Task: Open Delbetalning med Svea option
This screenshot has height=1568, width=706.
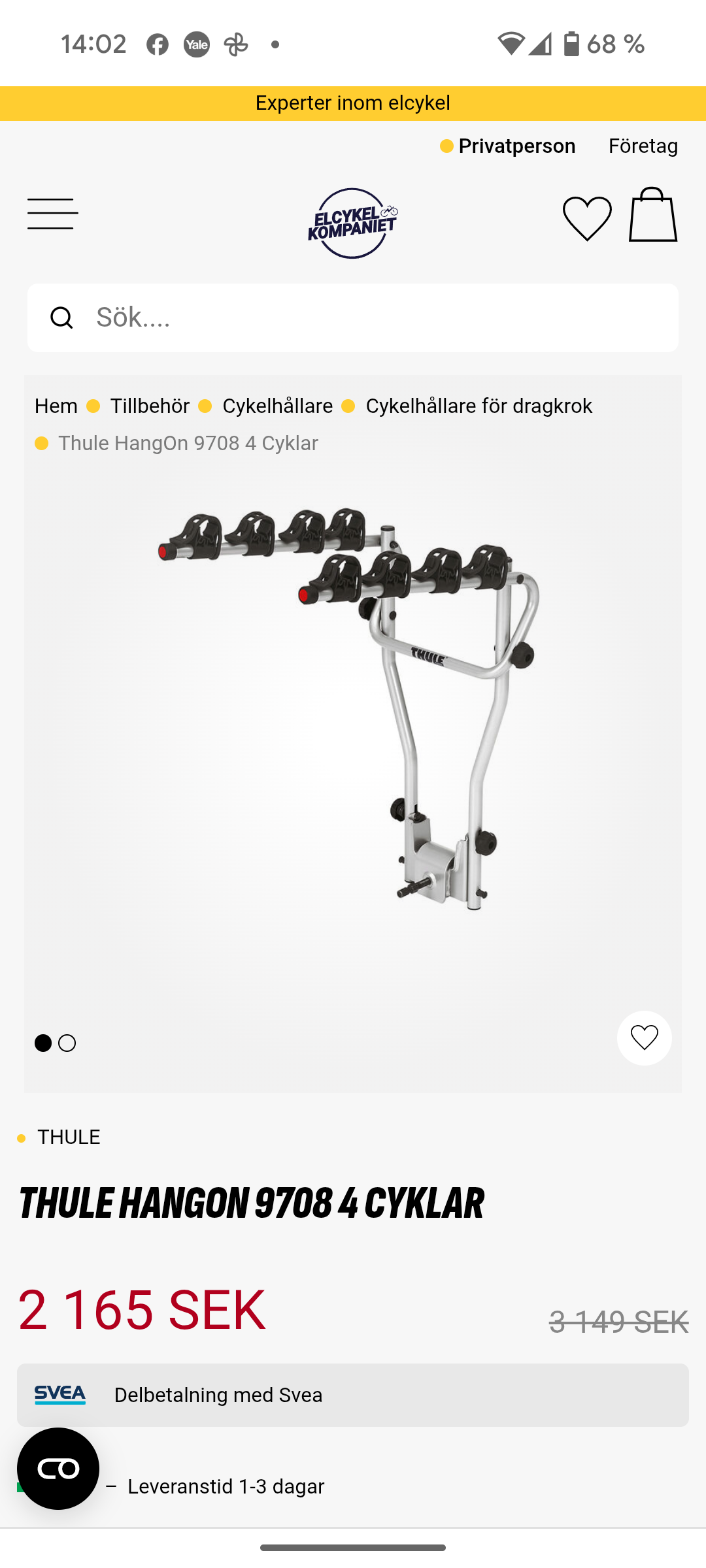Action: tap(353, 1395)
